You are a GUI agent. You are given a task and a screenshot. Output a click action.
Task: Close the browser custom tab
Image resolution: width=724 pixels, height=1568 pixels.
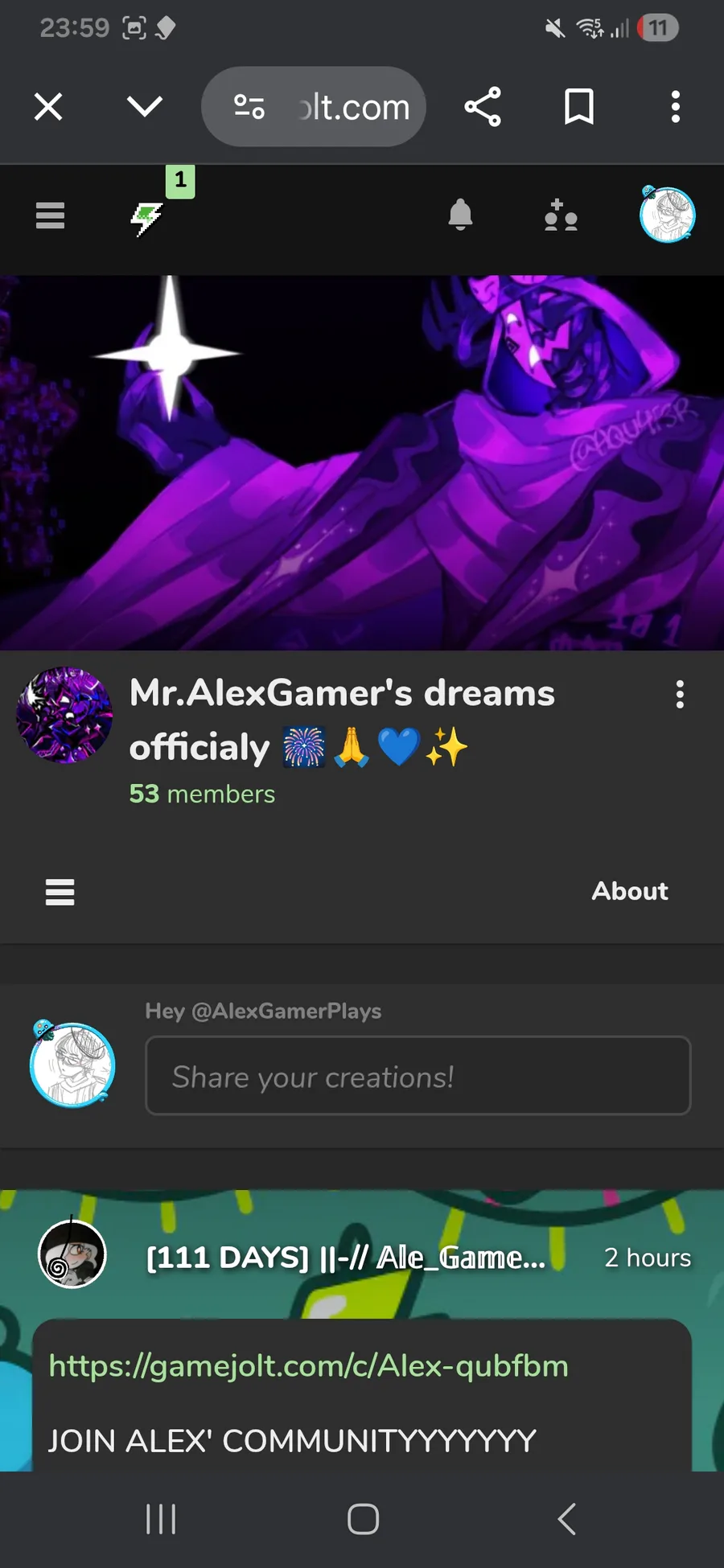[x=48, y=106]
